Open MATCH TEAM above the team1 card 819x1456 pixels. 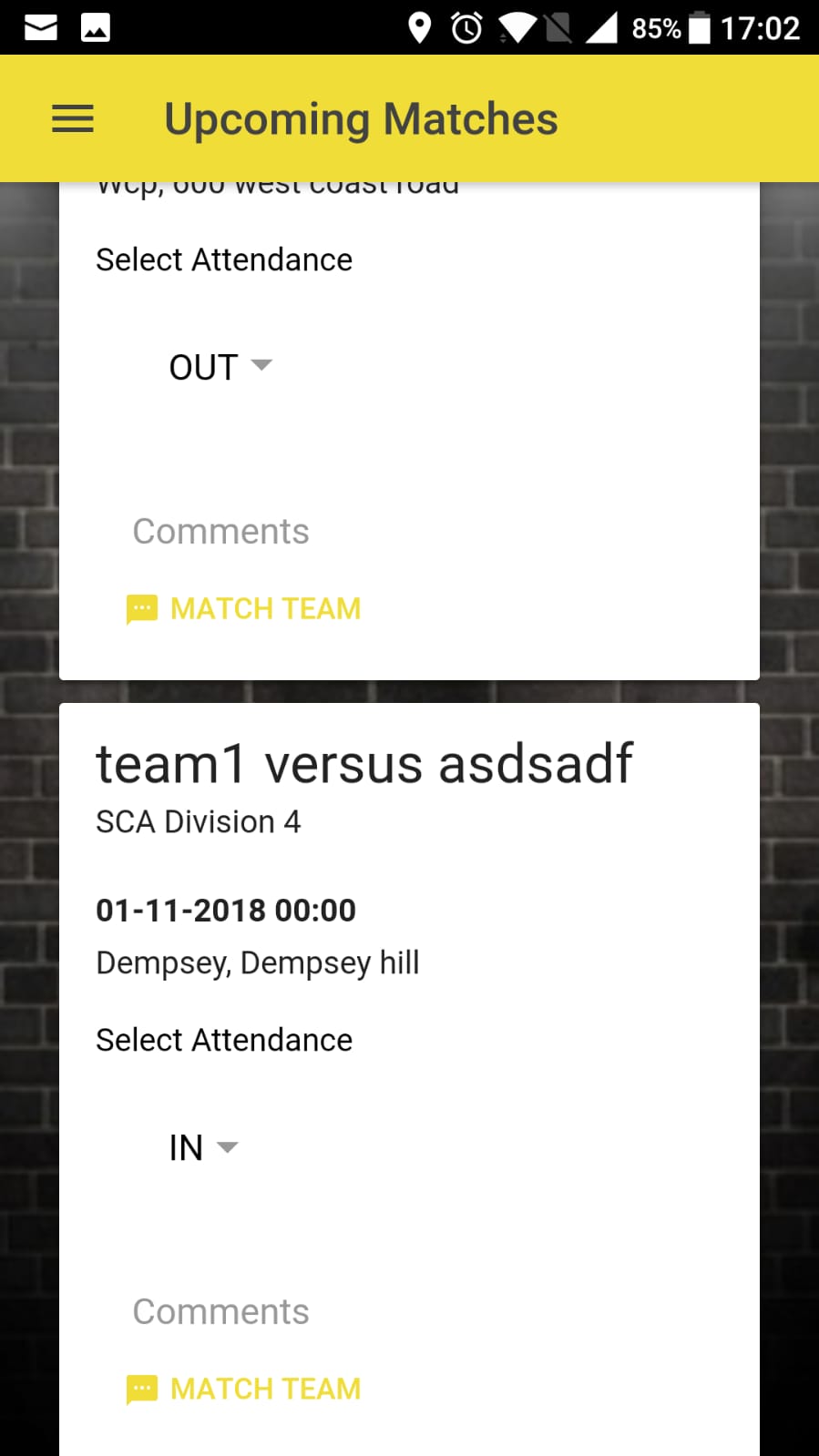pyautogui.click(x=244, y=608)
